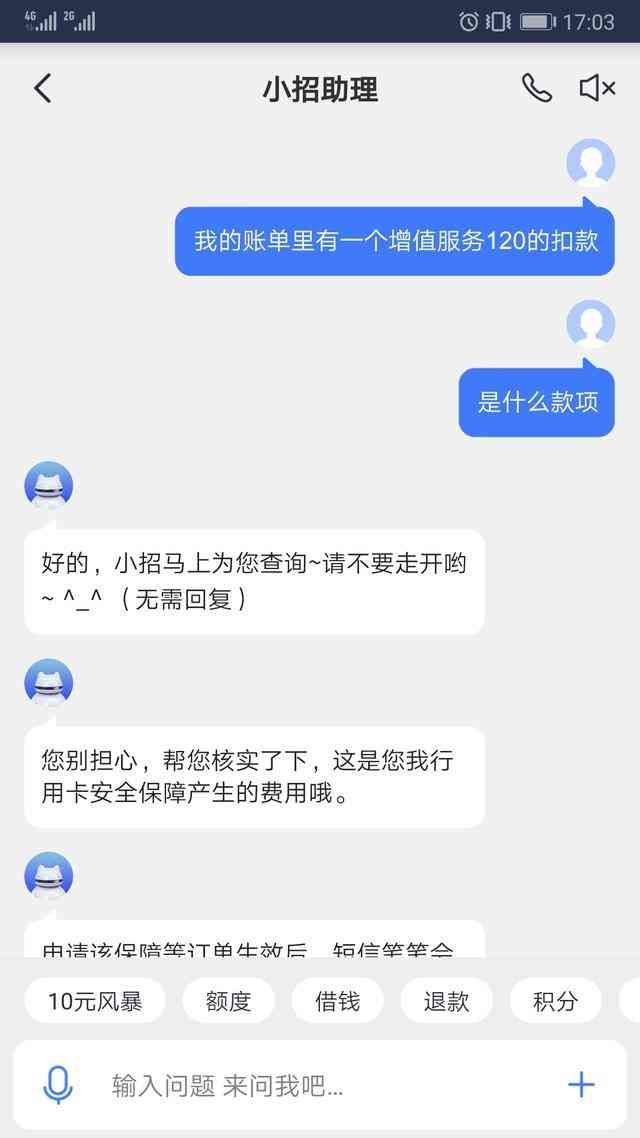
Task: Focus the 输入问题 来问我吧 text field
Action: 300,1086
